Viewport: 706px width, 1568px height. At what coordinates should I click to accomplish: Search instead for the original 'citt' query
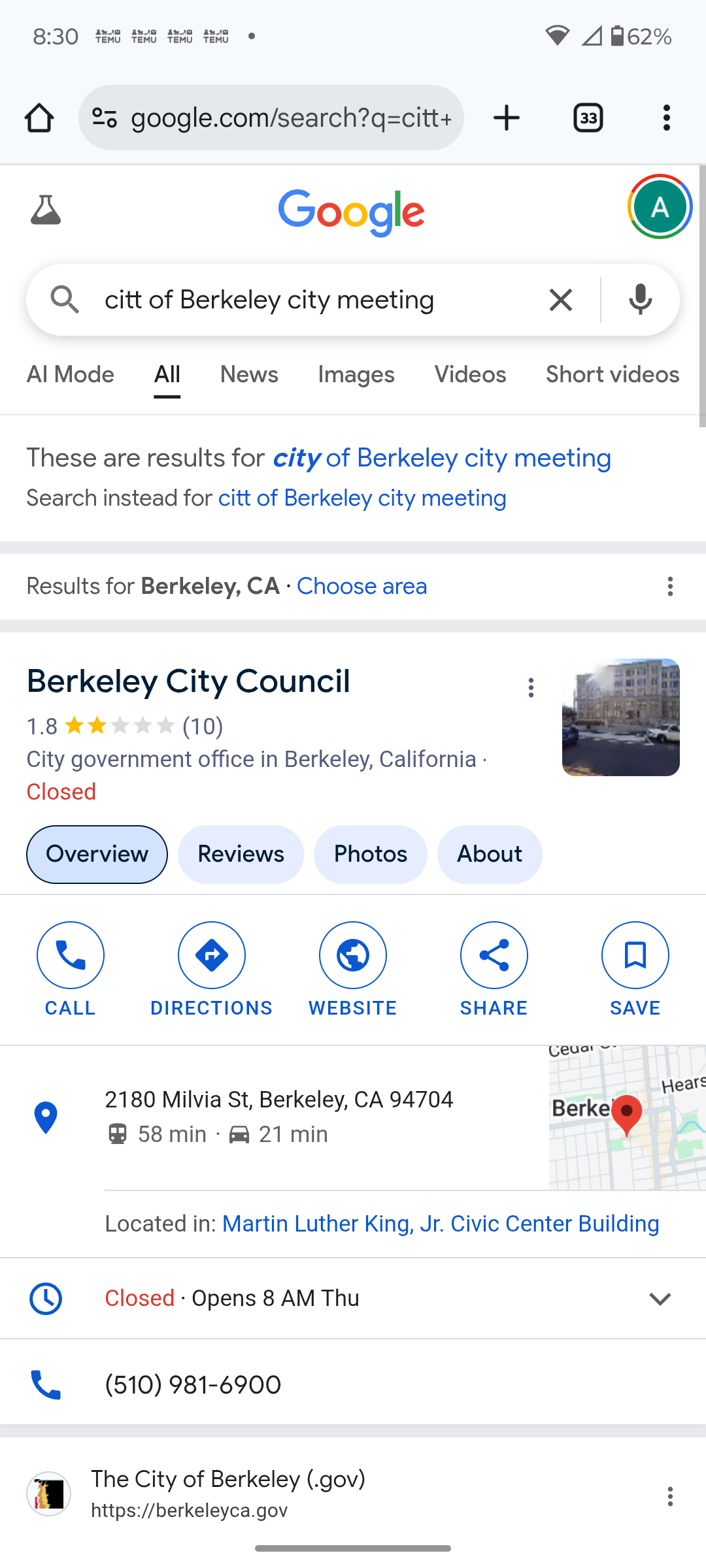coord(362,498)
